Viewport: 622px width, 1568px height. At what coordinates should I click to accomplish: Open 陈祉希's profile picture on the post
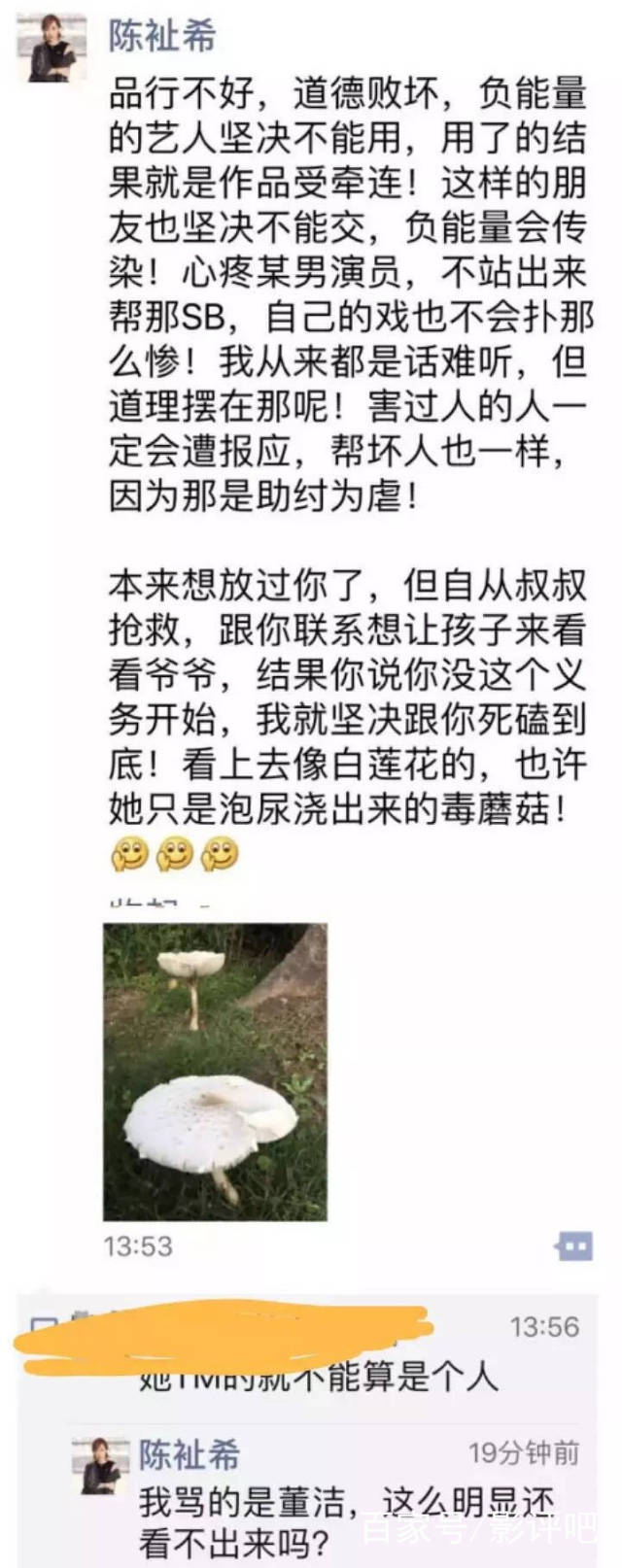pos(52,49)
